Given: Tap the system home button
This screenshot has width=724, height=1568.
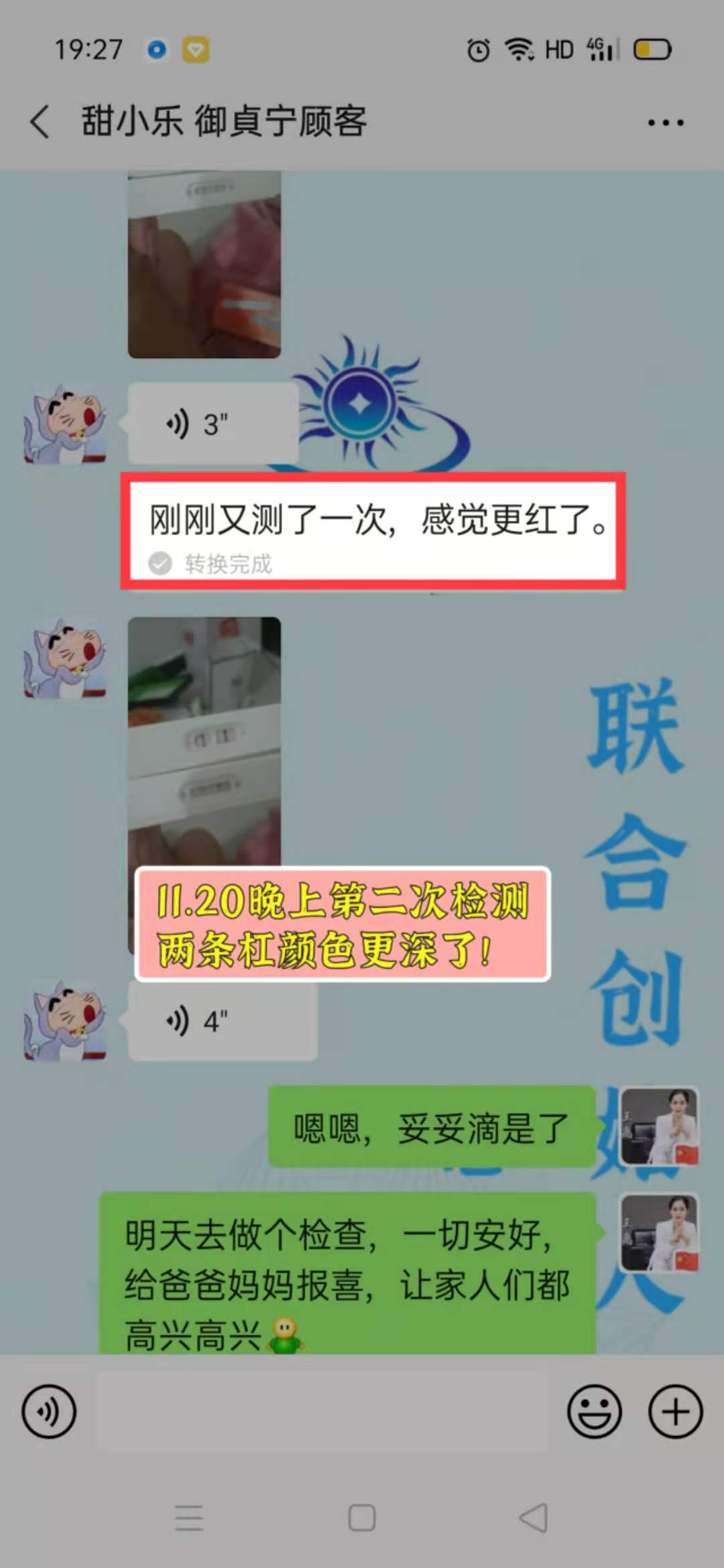Looking at the screenshot, I should coord(362,1518).
